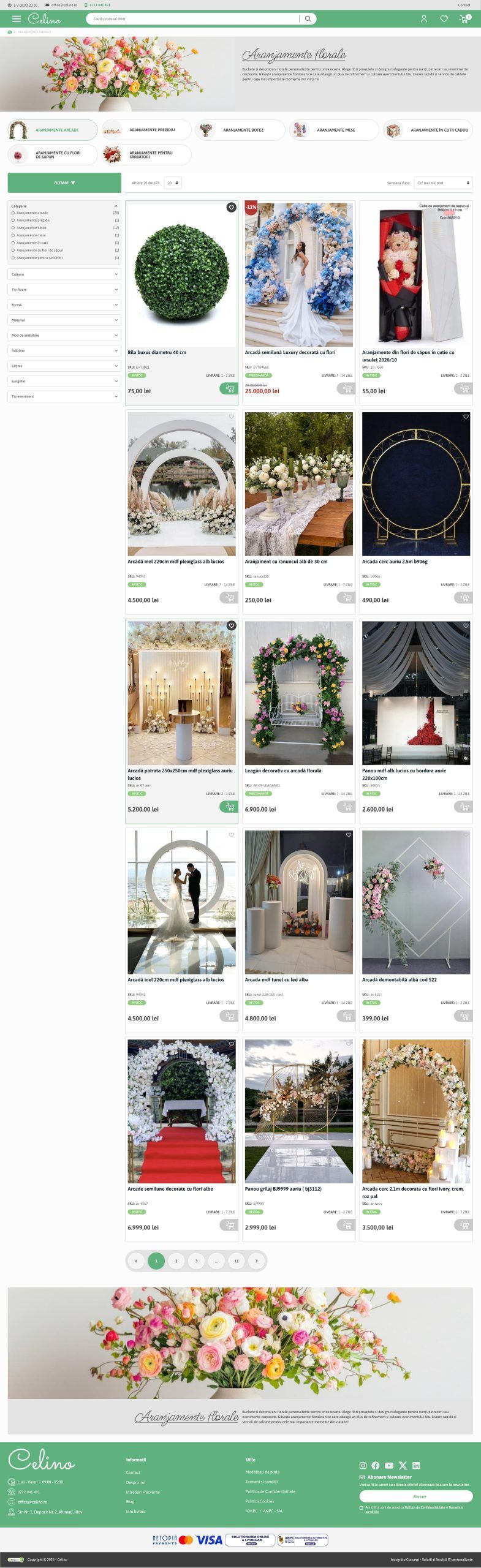Tap the product search field
The width and height of the screenshot is (481, 1568).
point(193,19)
